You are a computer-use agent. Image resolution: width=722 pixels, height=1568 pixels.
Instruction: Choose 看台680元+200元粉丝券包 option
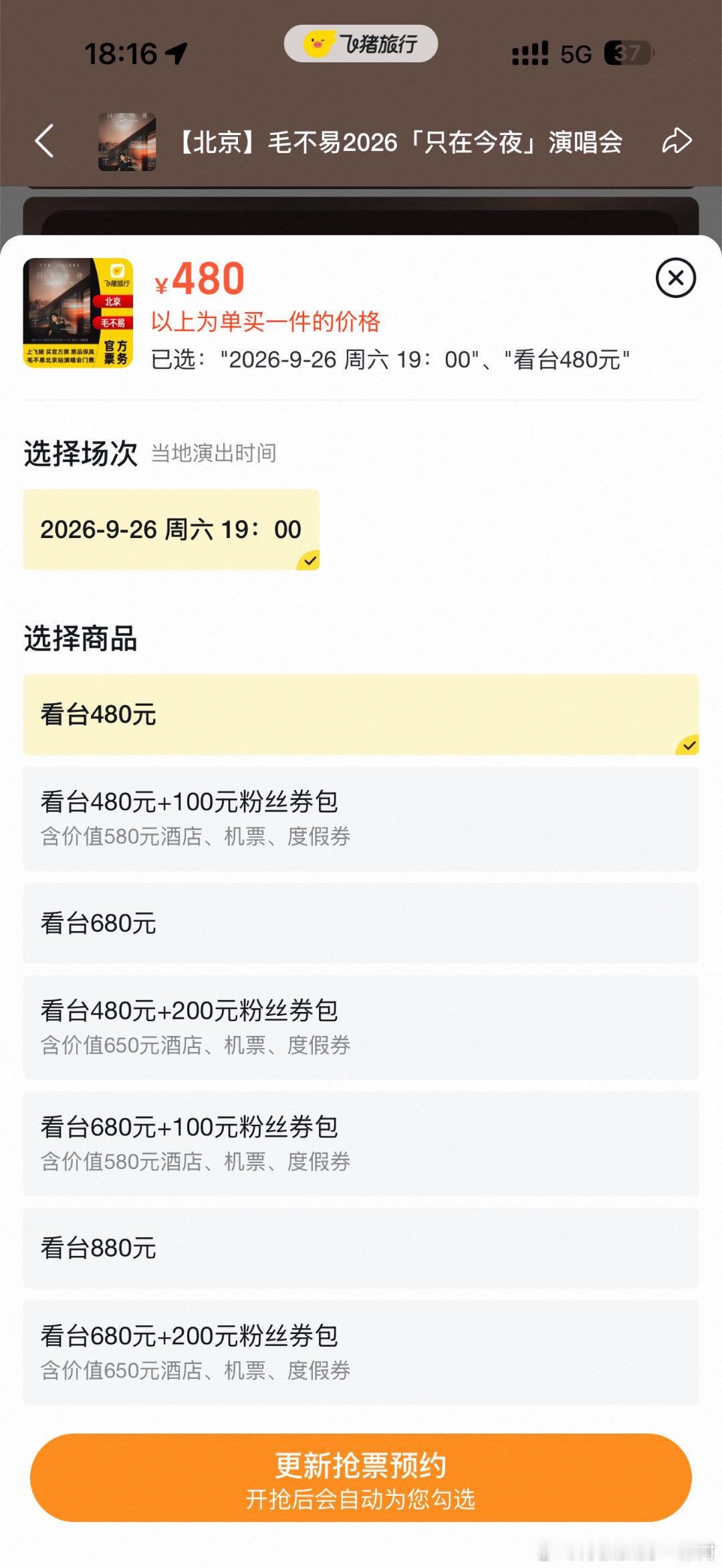click(361, 1352)
